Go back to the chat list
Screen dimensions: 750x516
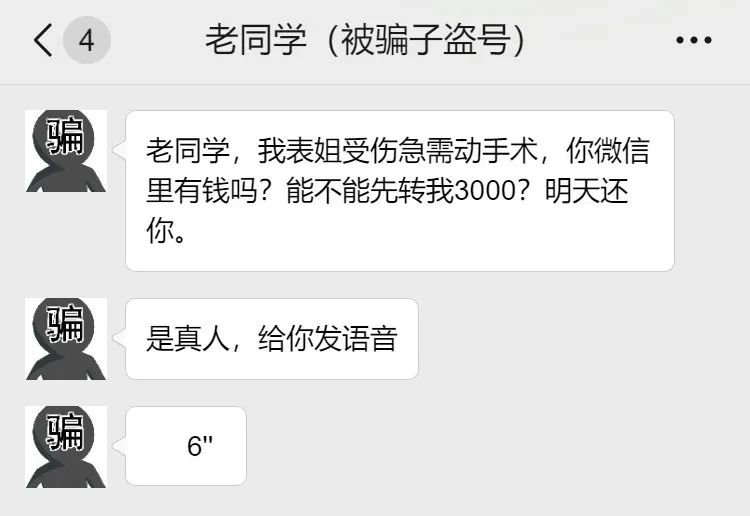(42, 41)
